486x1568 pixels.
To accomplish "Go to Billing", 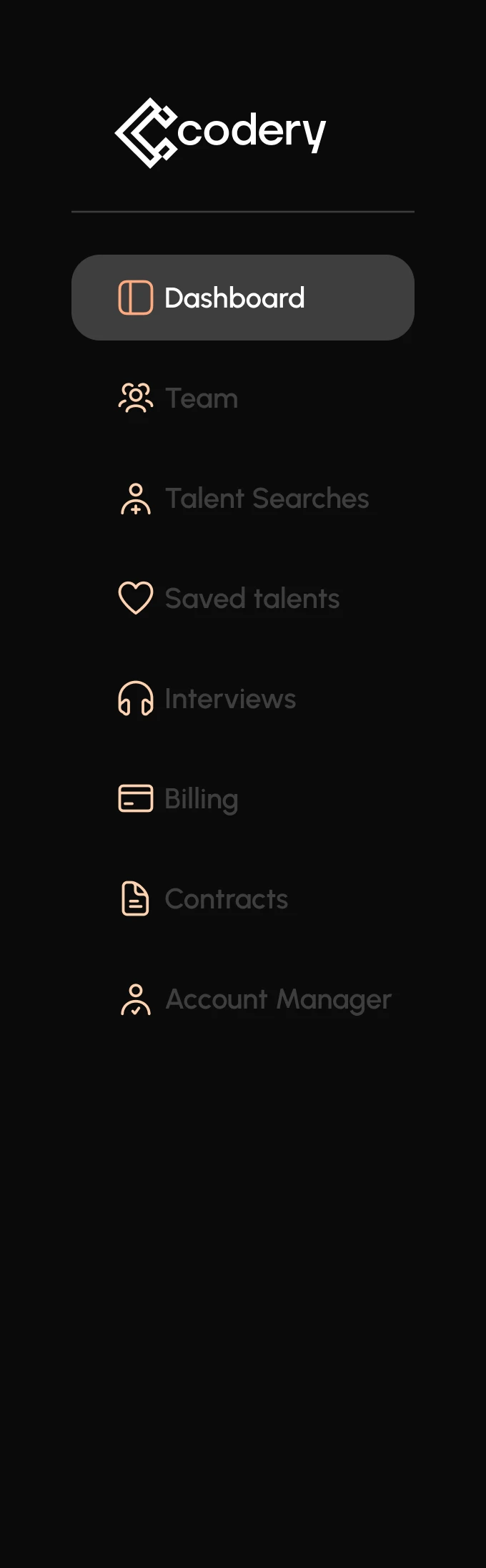I will click(x=201, y=799).
